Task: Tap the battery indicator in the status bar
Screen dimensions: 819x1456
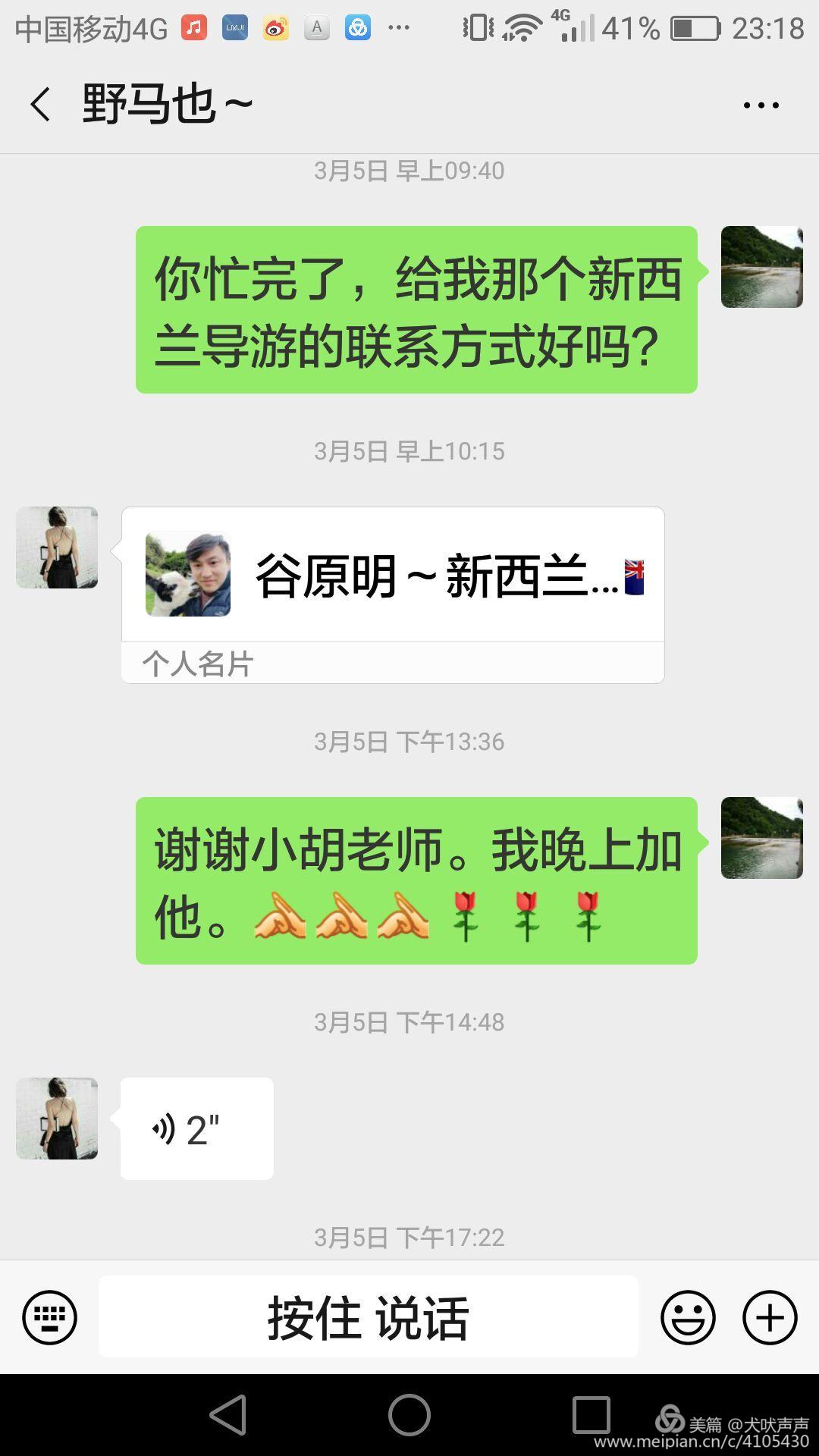Action: (x=698, y=29)
